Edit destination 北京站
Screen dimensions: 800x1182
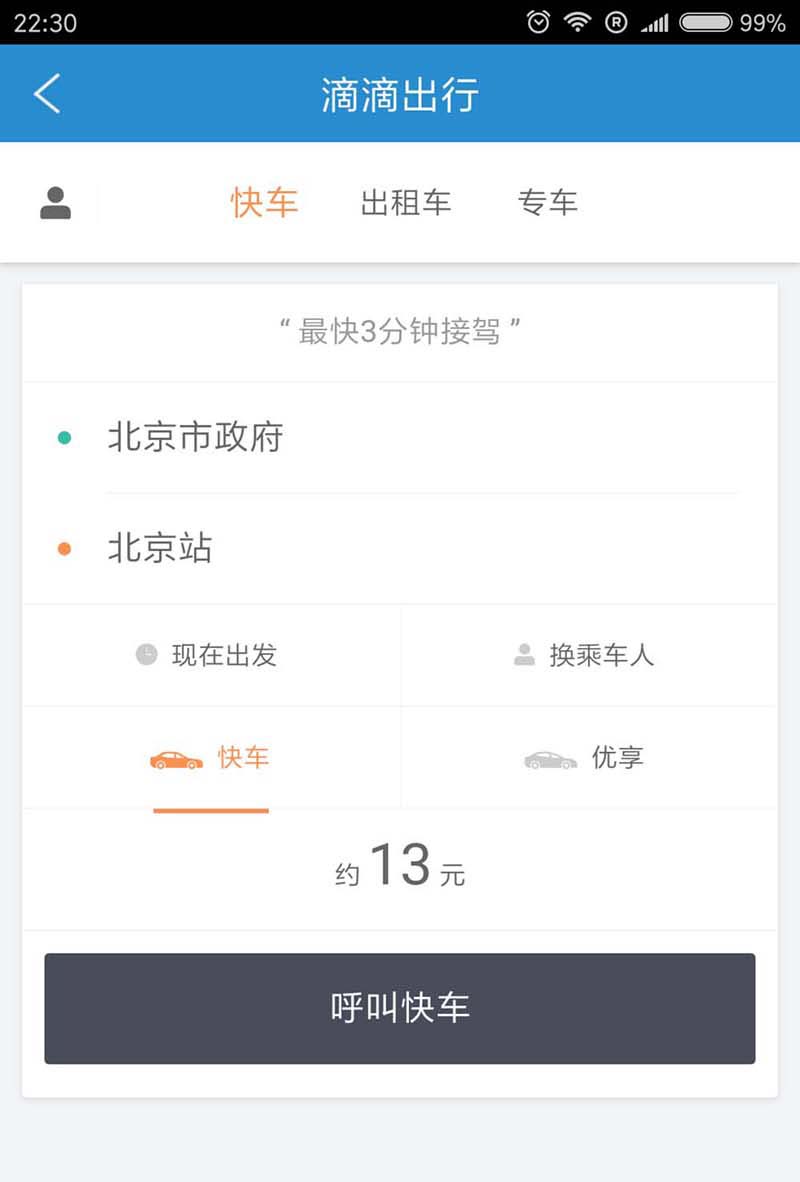click(160, 548)
